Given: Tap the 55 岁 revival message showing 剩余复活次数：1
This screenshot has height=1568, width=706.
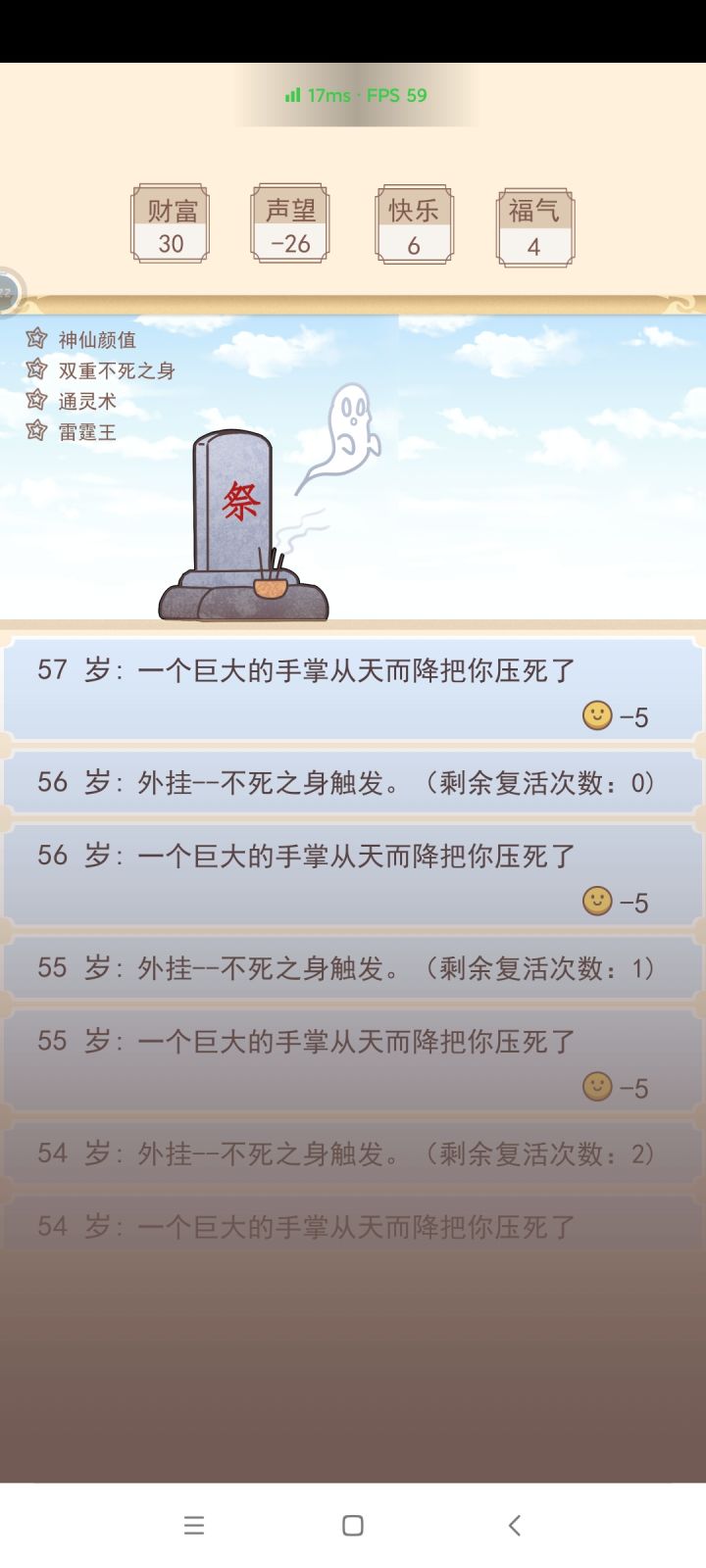Looking at the screenshot, I should pos(353,968).
